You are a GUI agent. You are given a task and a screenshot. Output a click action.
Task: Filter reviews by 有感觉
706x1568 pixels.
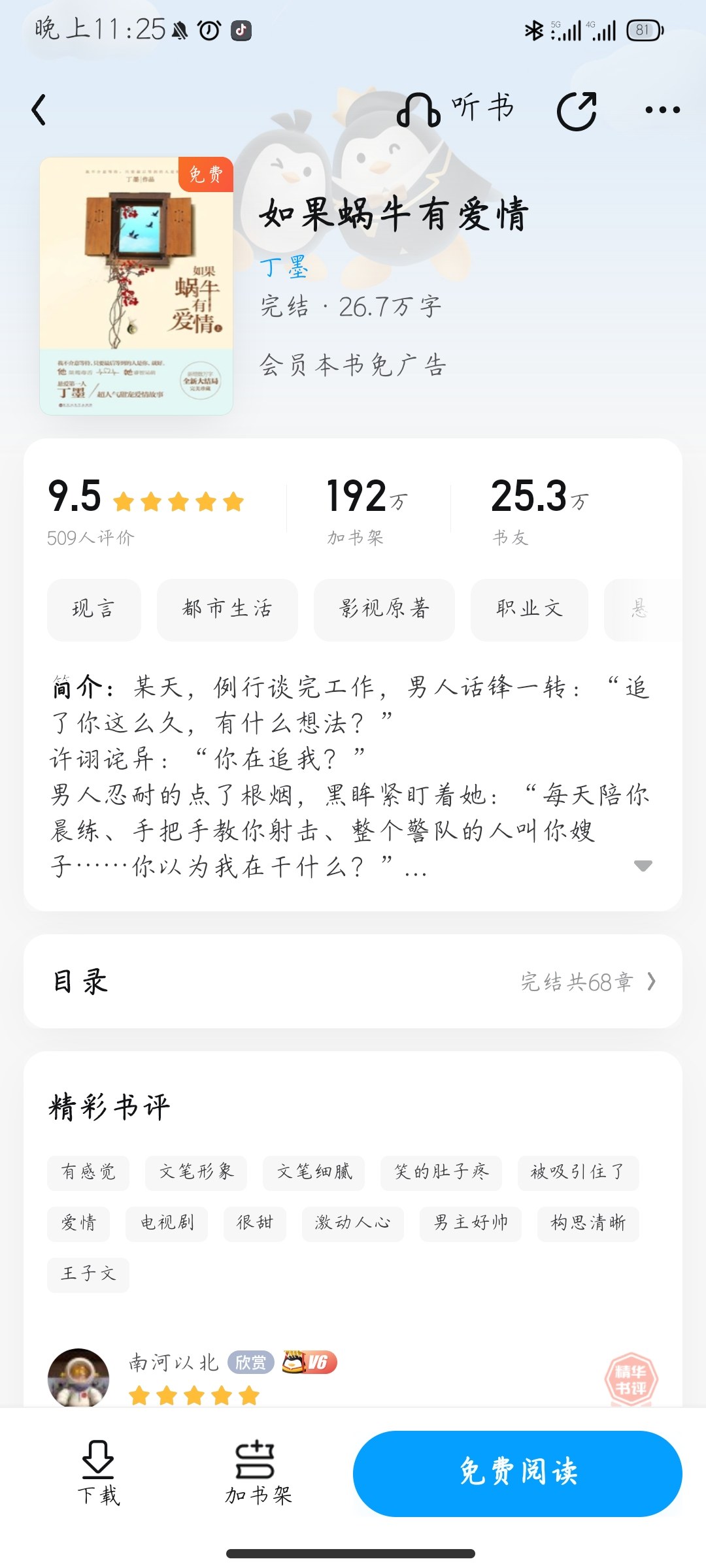click(x=88, y=1172)
